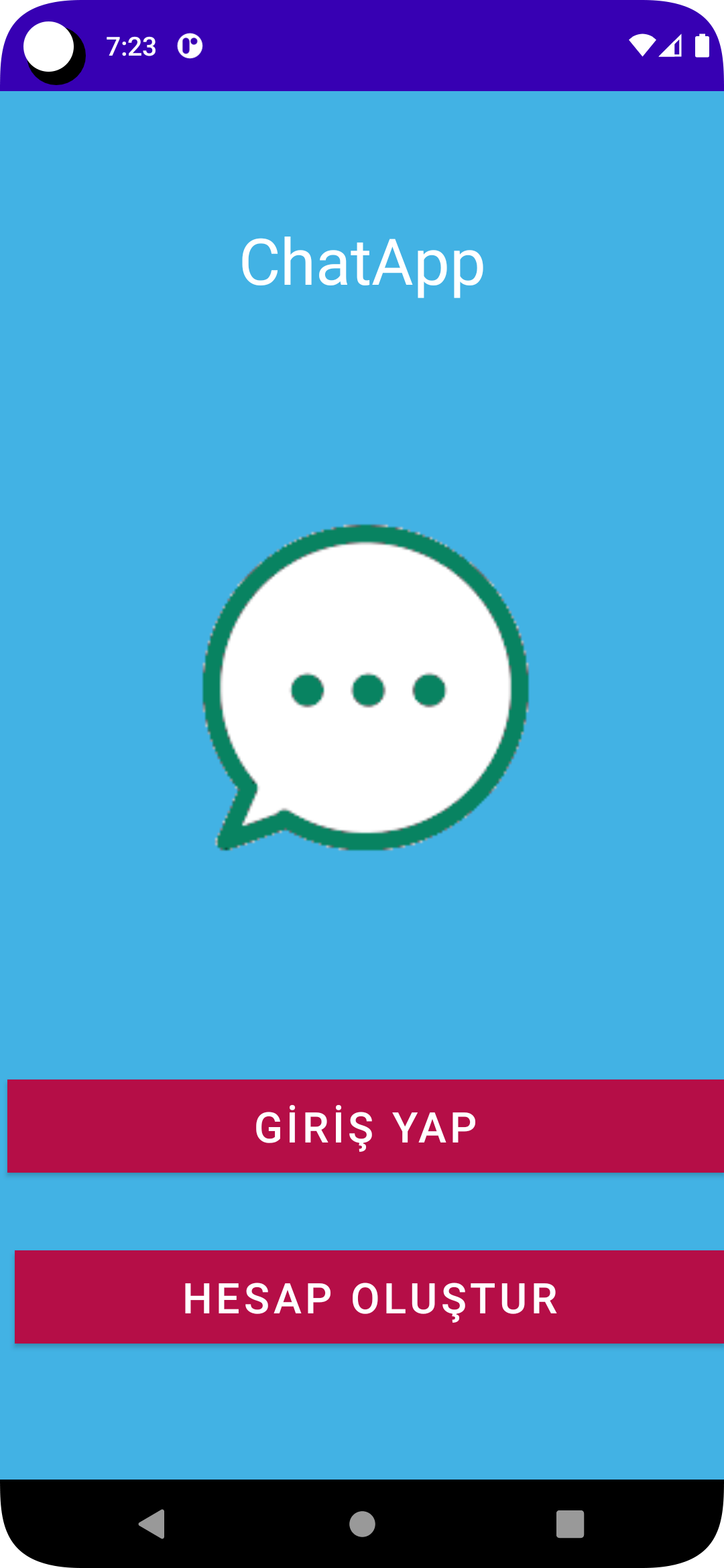
Task: Open the login screen via GİRİŞ YAP
Action: tap(362, 1126)
